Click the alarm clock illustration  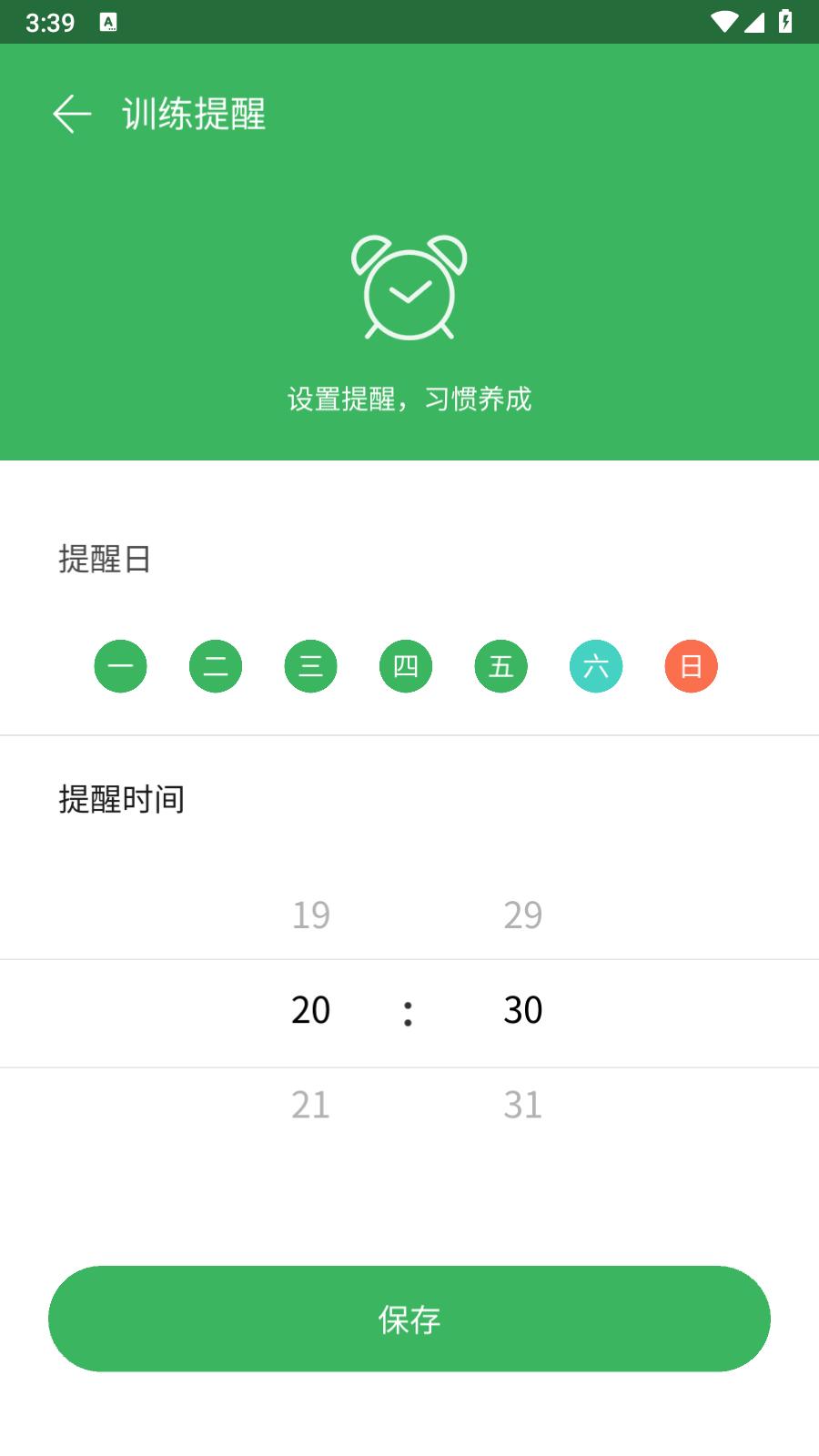tap(409, 291)
